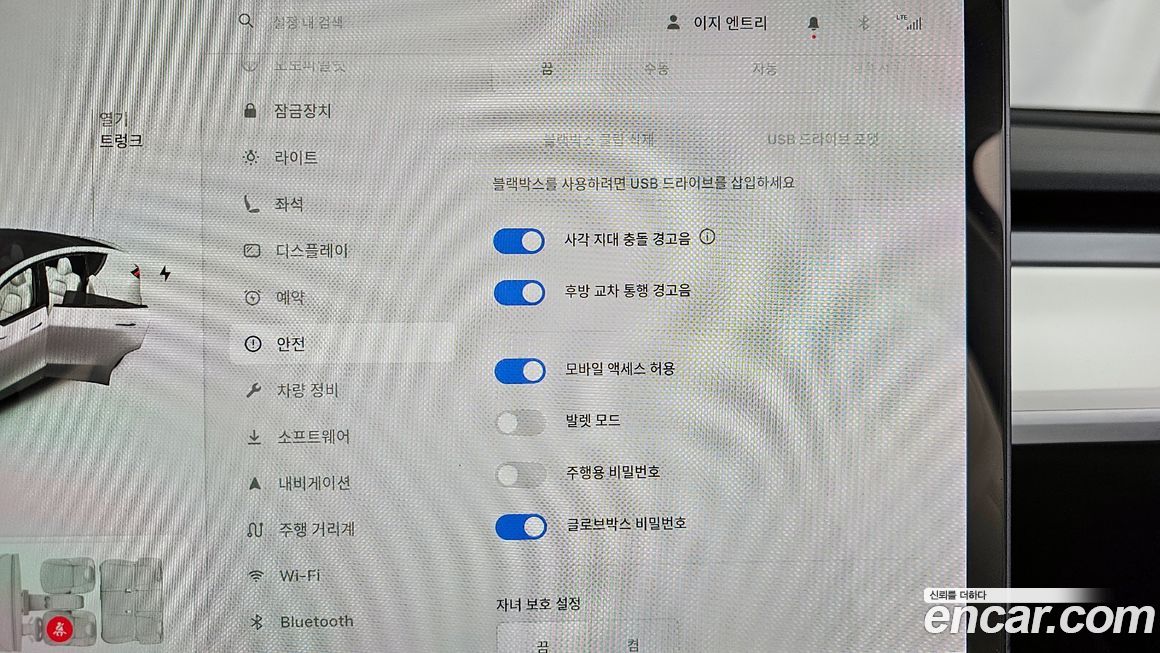Enable 발렛 모드 toggle
The image size is (1160, 653).
[x=520, y=422]
